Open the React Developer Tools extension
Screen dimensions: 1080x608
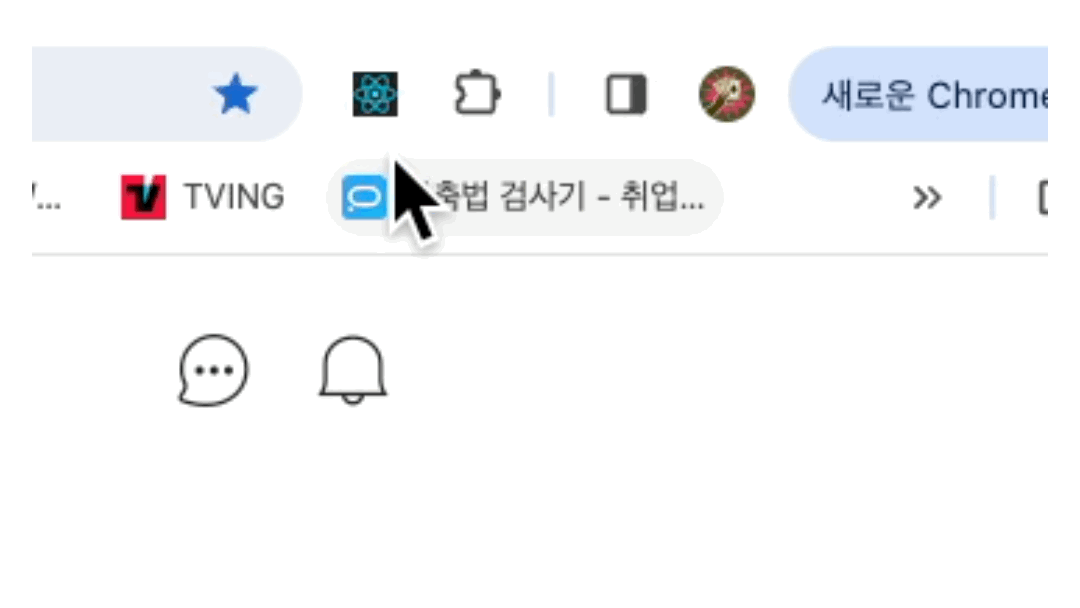(375, 95)
